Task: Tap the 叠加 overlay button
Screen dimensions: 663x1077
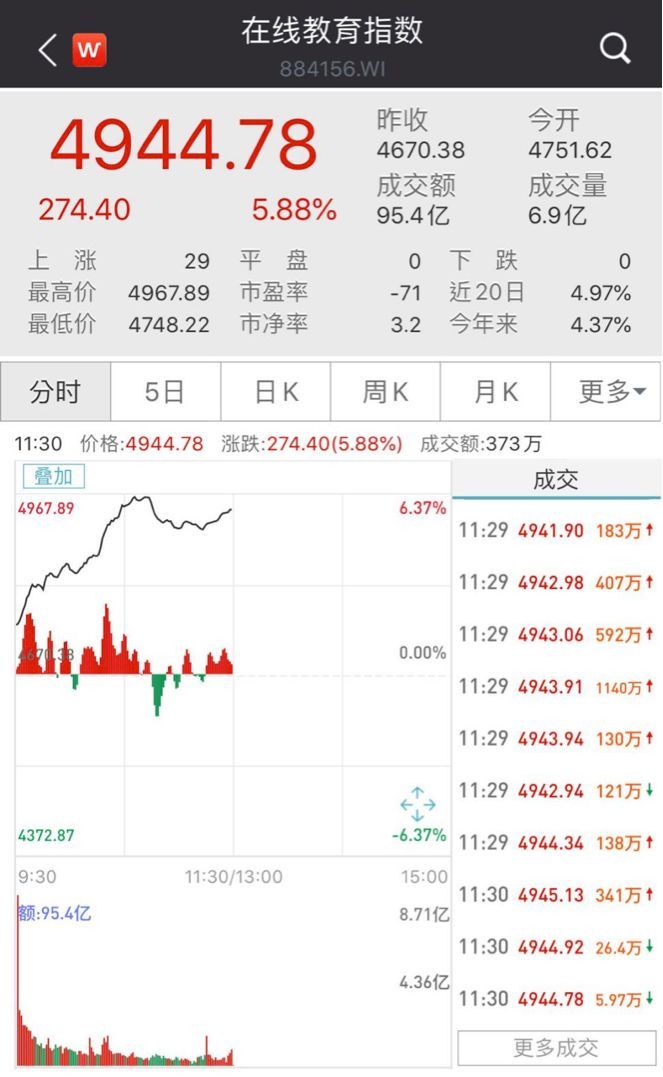Action: [x=54, y=477]
